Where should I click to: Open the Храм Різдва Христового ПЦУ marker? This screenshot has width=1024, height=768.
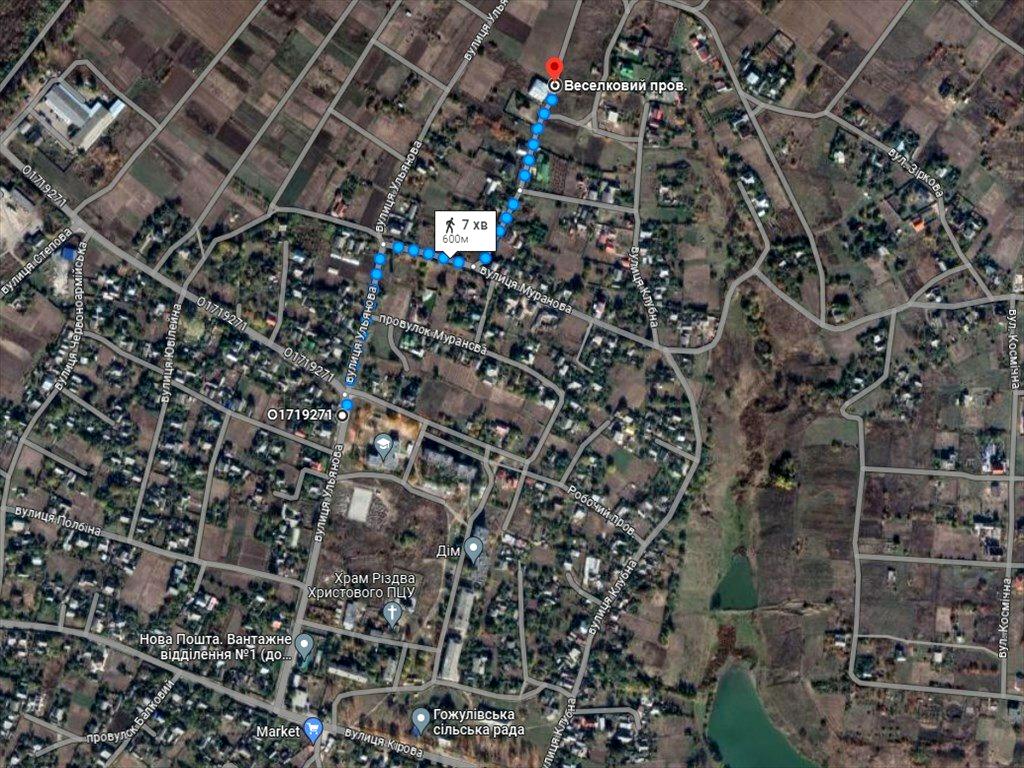(394, 613)
